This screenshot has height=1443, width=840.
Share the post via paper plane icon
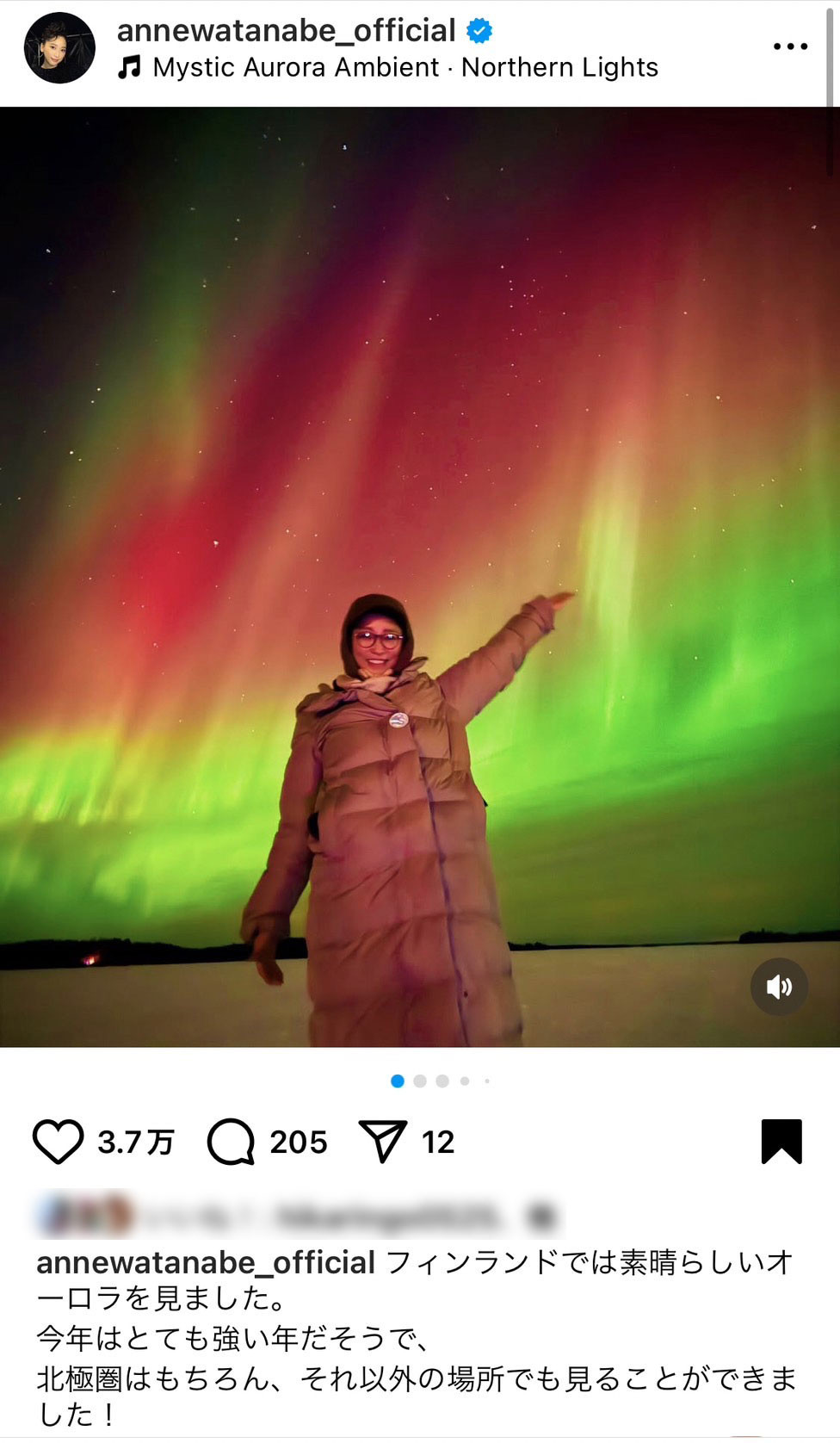(382, 1142)
